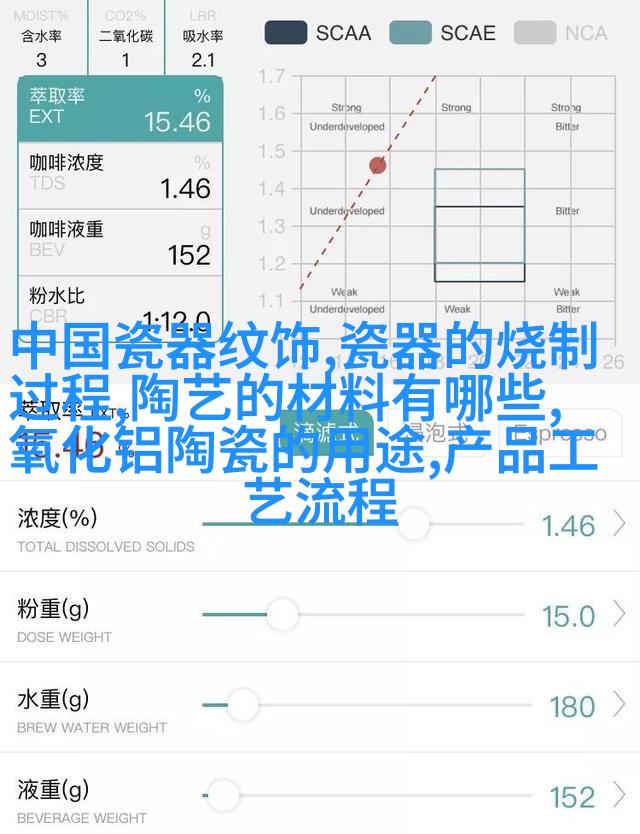Open the 水重 180 value chevron
This screenshot has width=640, height=834.
click(x=620, y=706)
